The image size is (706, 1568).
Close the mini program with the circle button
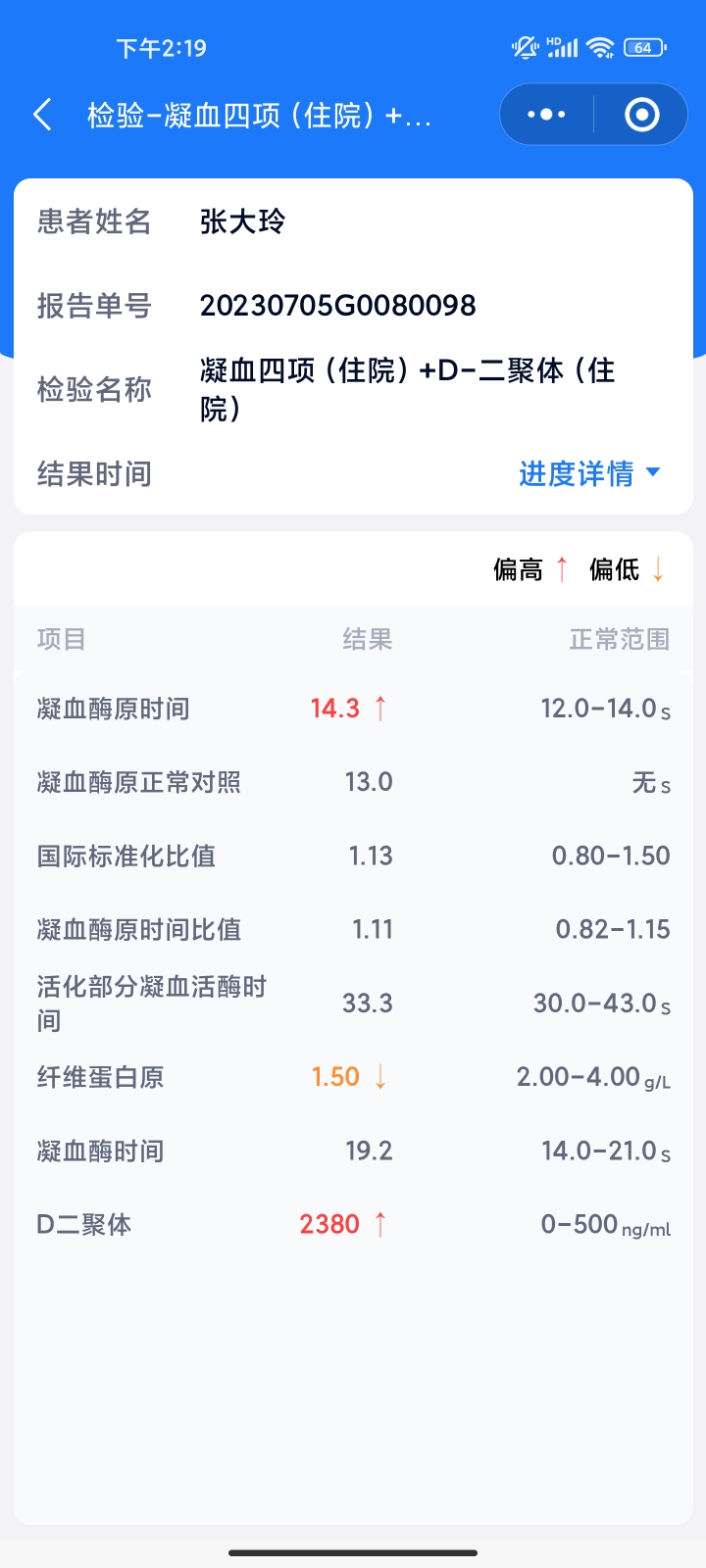(641, 115)
